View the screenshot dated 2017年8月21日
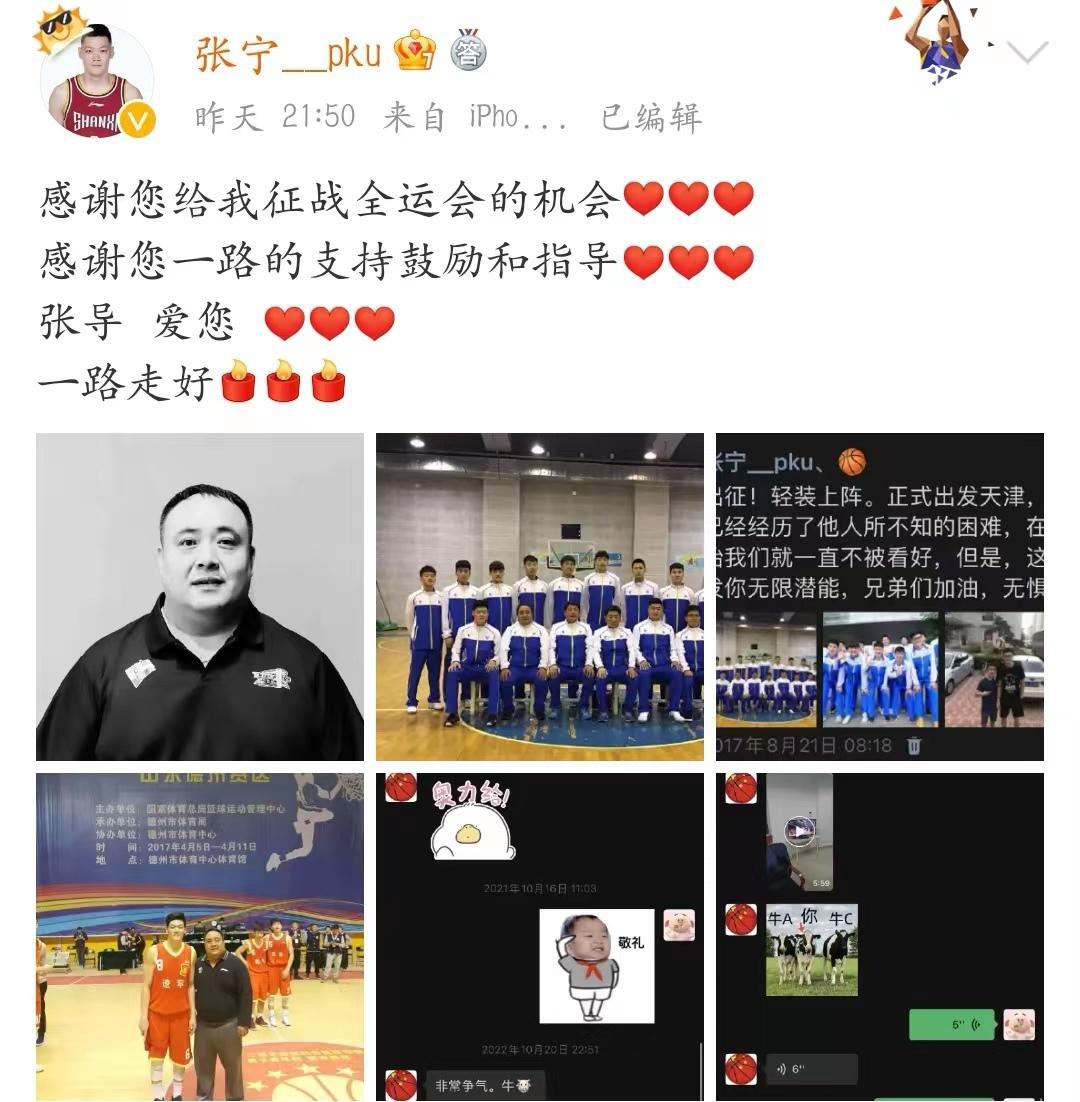This screenshot has width=1080, height=1102. [879, 597]
